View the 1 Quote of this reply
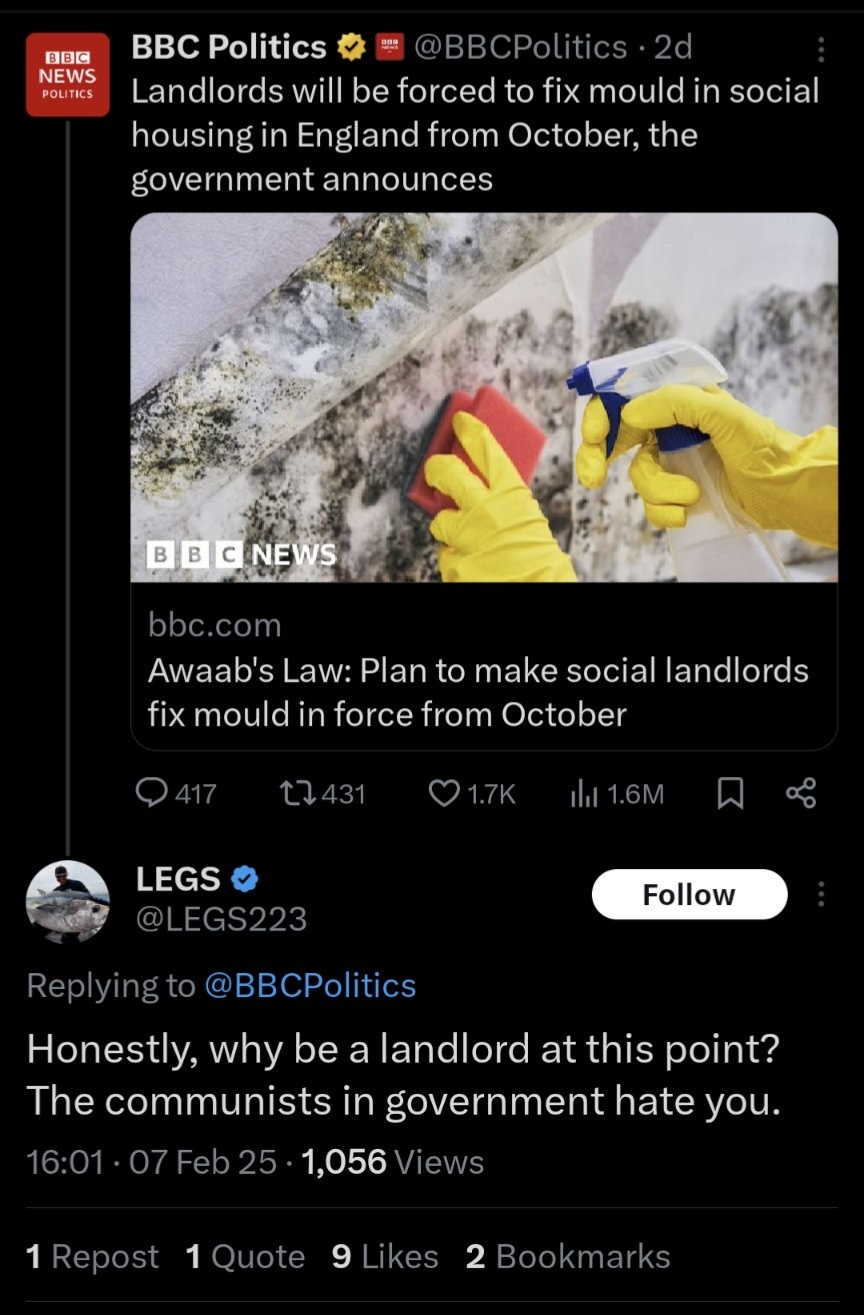 tap(246, 1256)
